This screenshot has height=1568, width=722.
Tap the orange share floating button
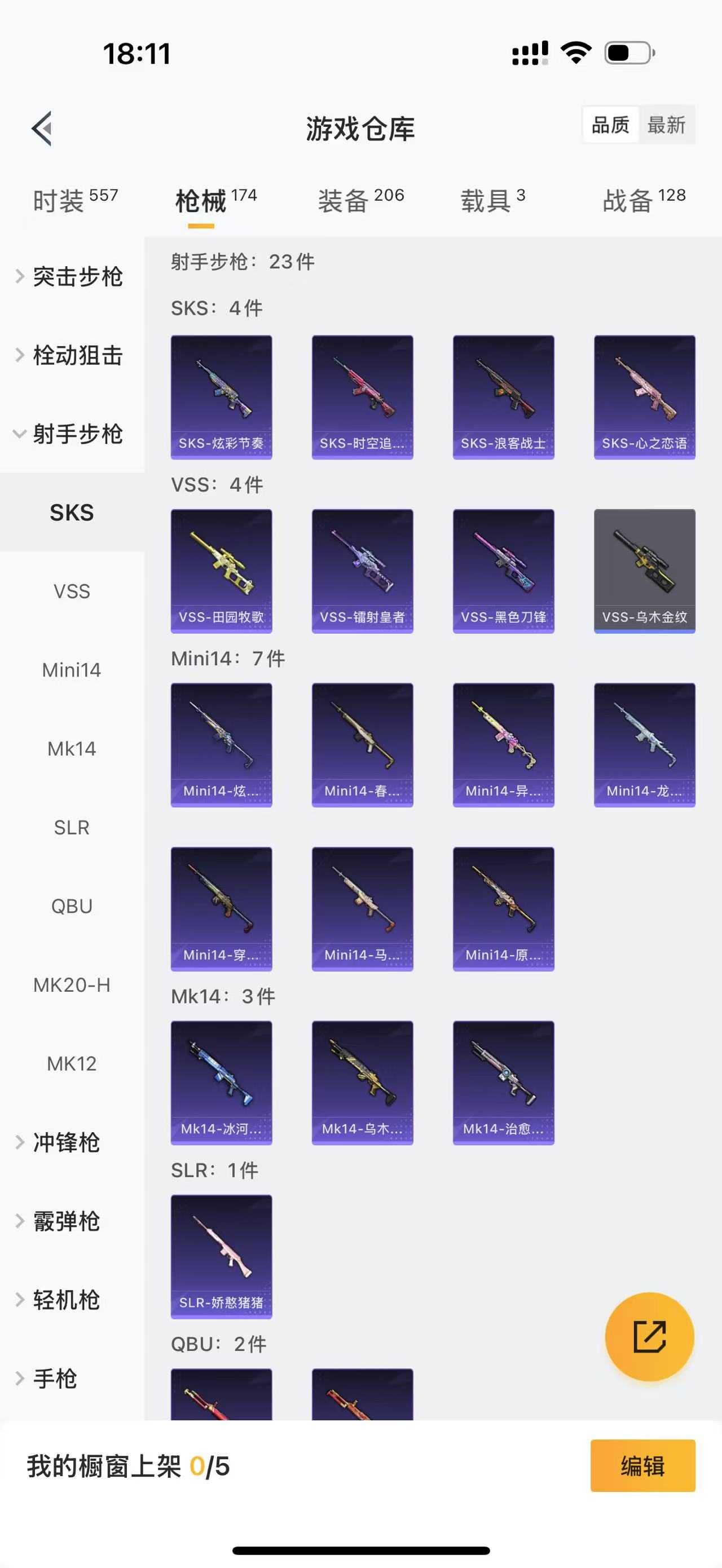click(x=649, y=1337)
